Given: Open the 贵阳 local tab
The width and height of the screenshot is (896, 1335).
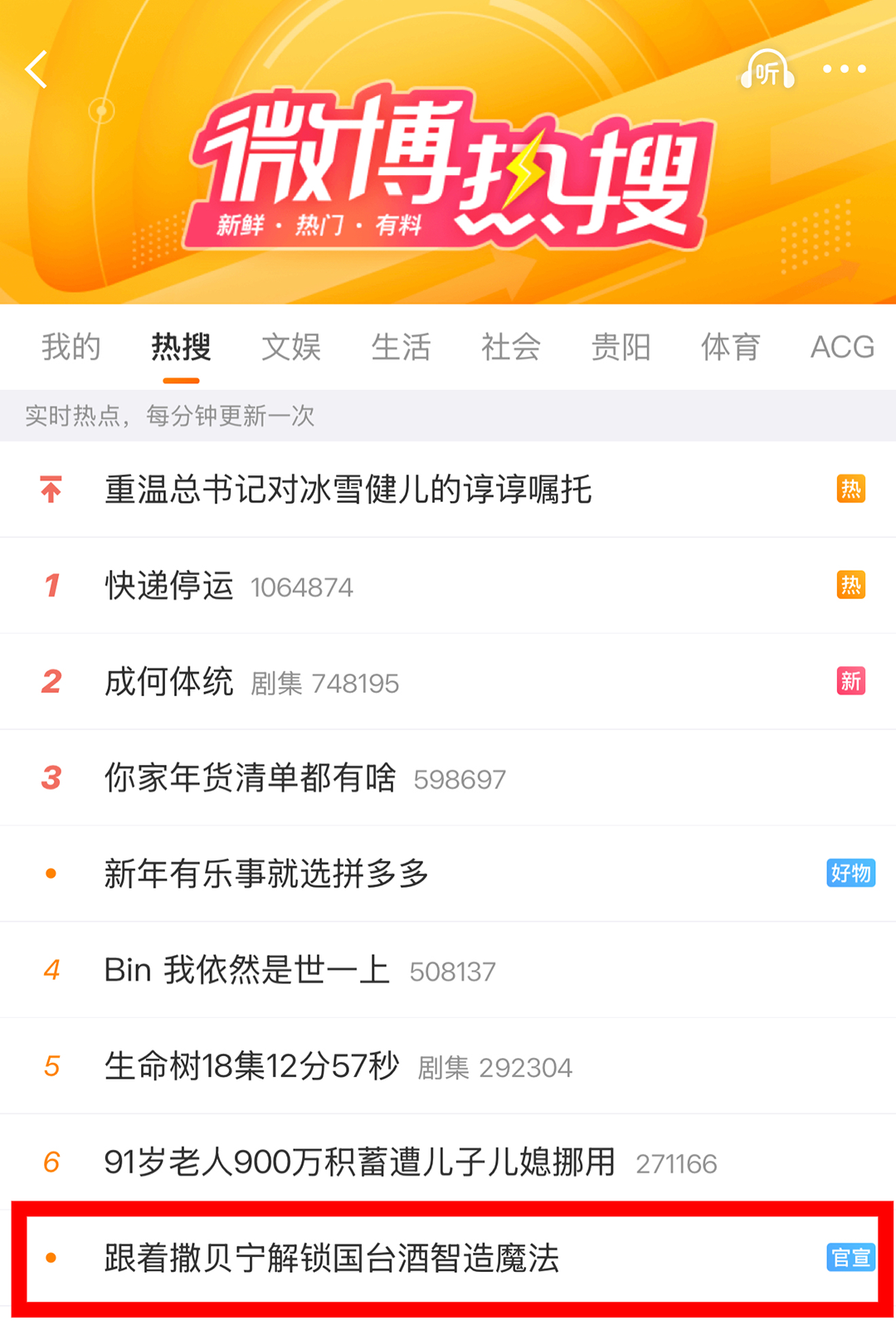Looking at the screenshot, I should click(621, 347).
